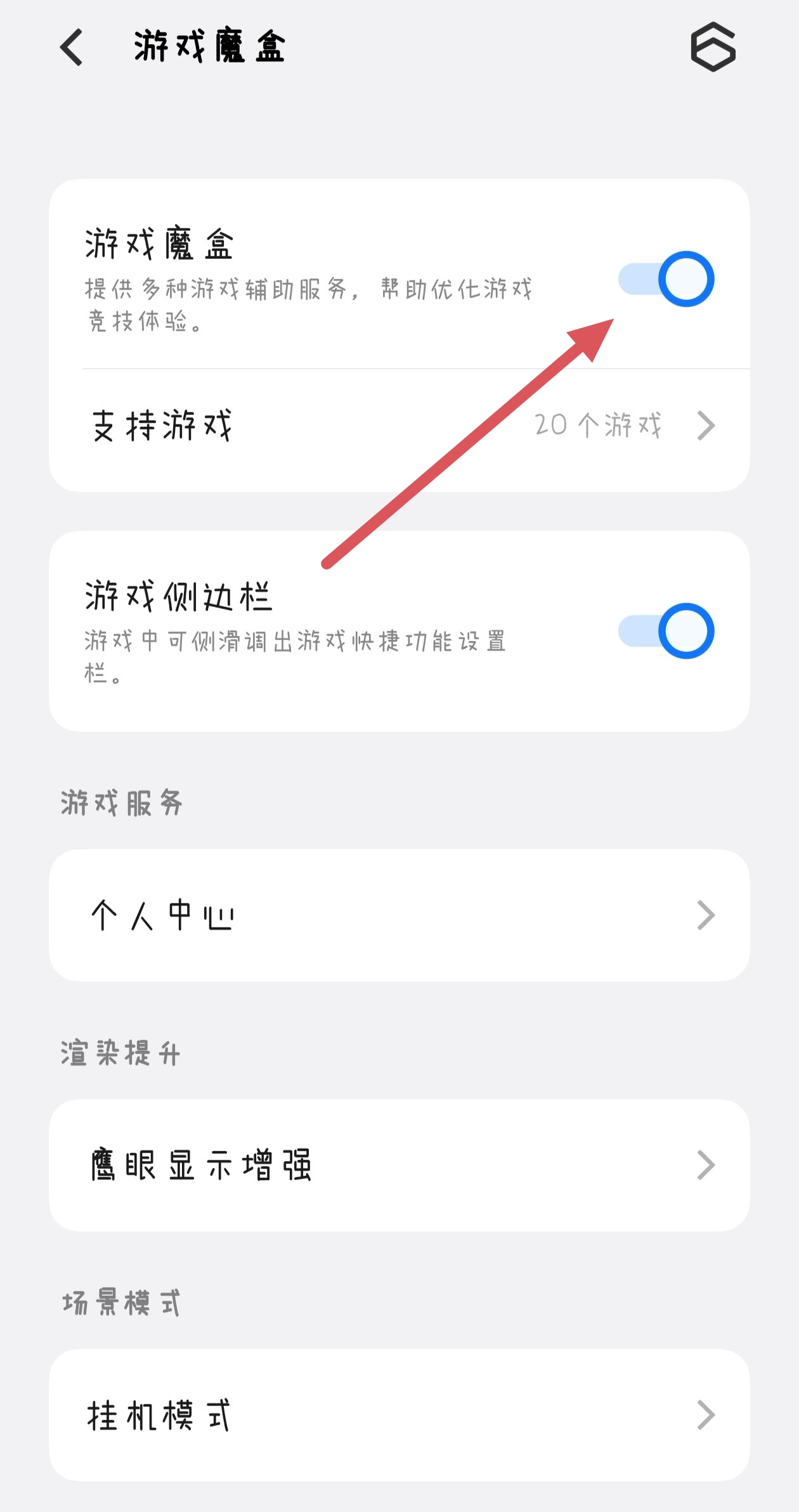Open 鹰眼显示增强 settings
The image size is (799, 1512).
click(399, 1165)
